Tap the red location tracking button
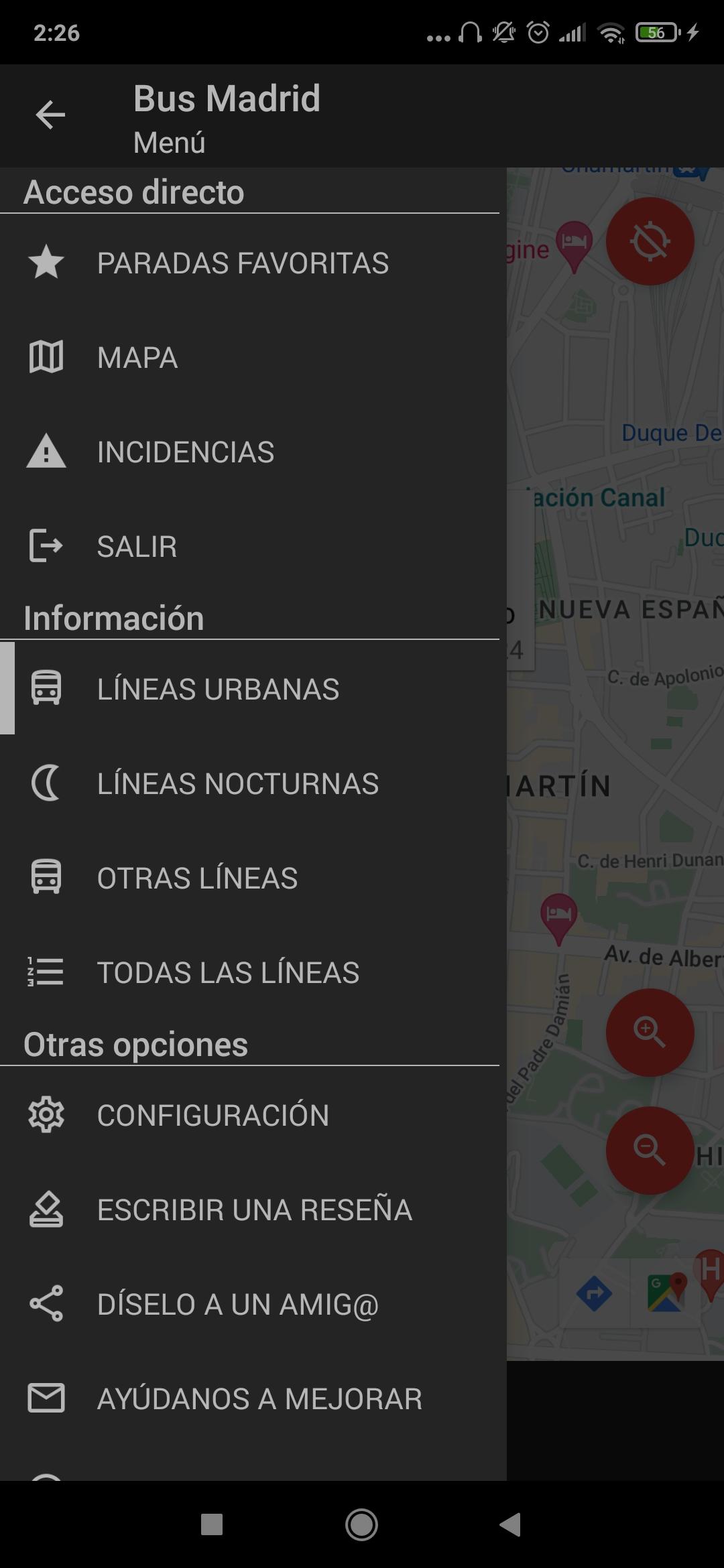This screenshot has width=724, height=1568. 650,241
